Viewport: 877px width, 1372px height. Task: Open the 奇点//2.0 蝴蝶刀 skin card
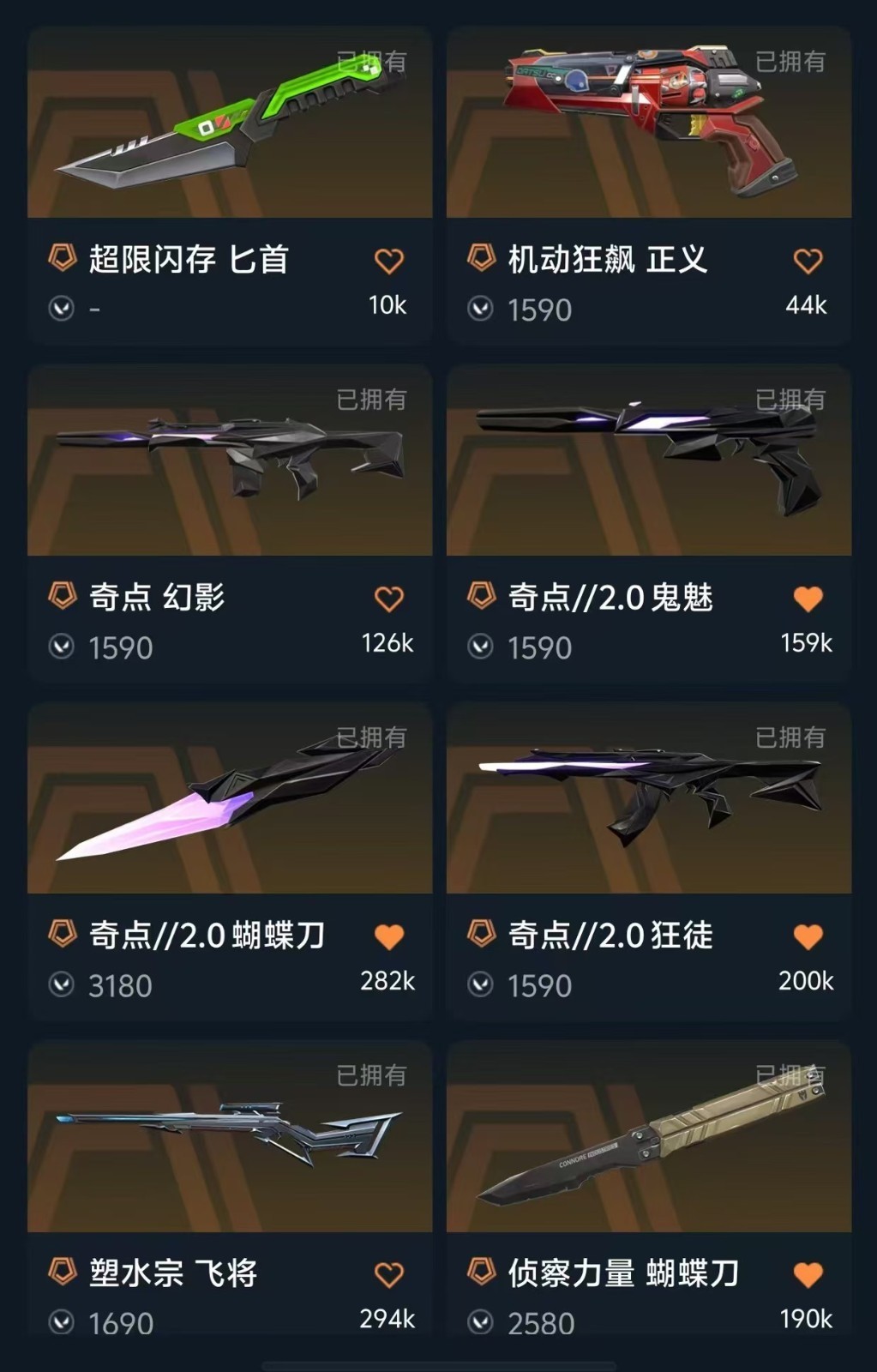tap(230, 800)
